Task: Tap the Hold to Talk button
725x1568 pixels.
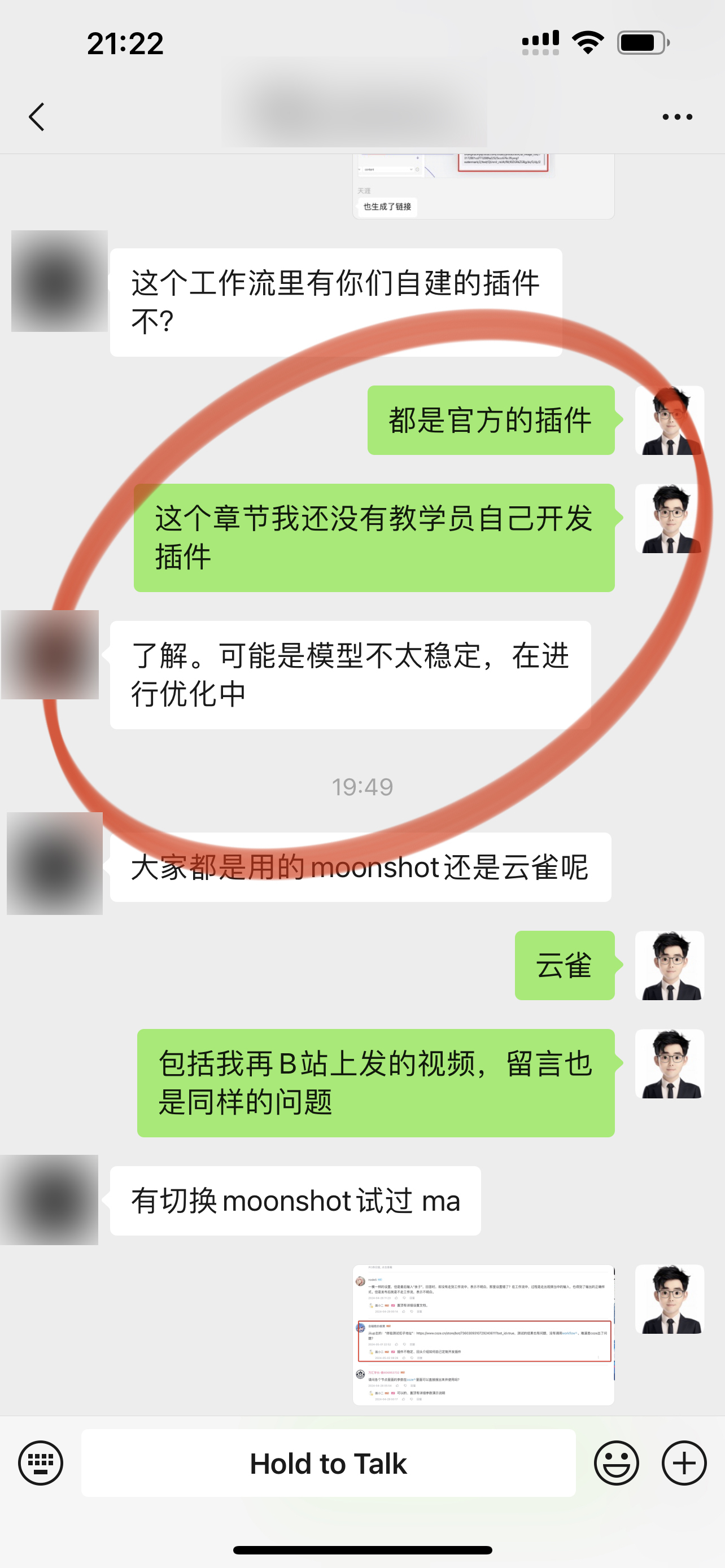Action: click(x=328, y=1462)
